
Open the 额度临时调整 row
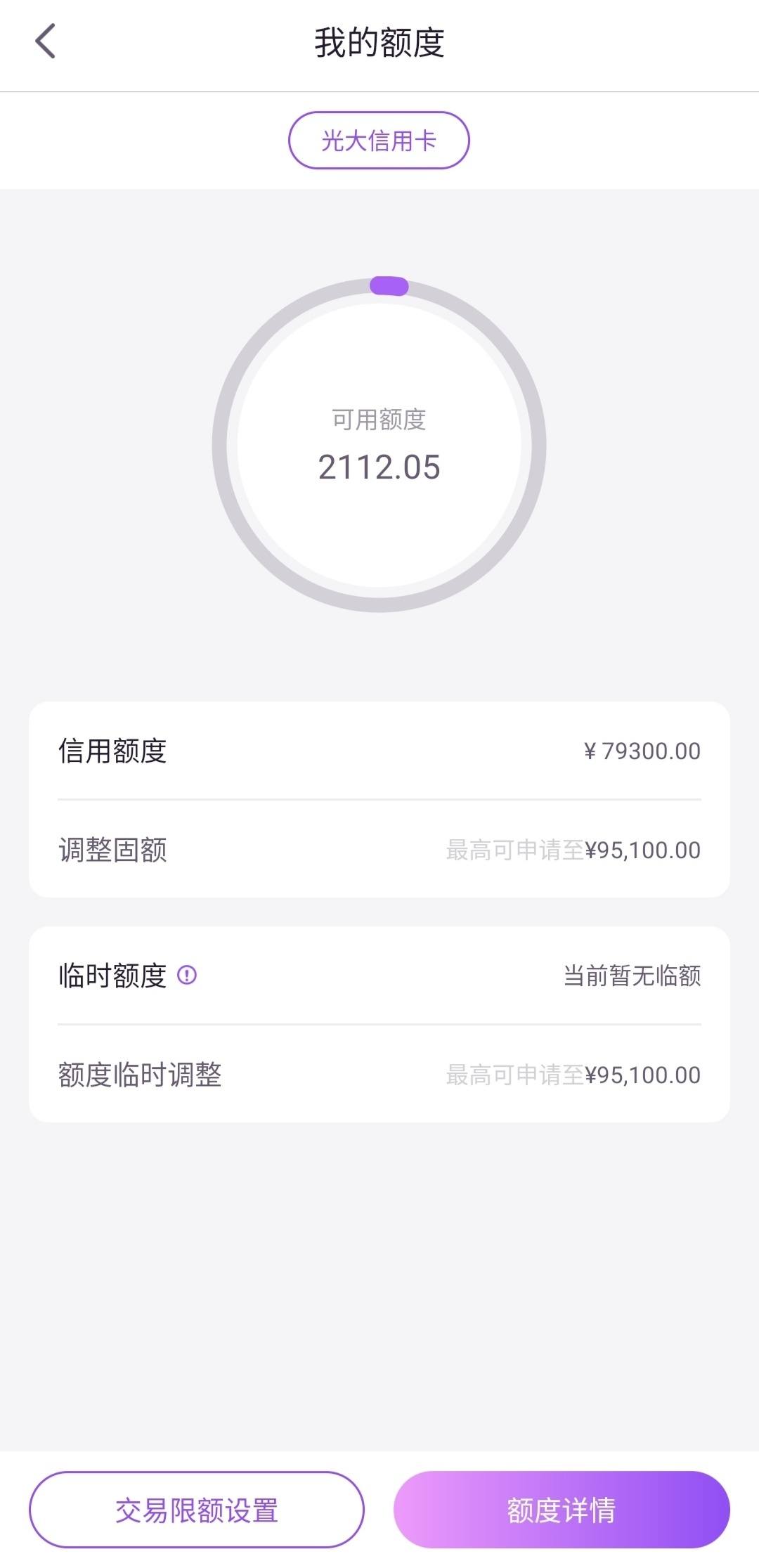pyautogui.click(x=379, y=1075)
